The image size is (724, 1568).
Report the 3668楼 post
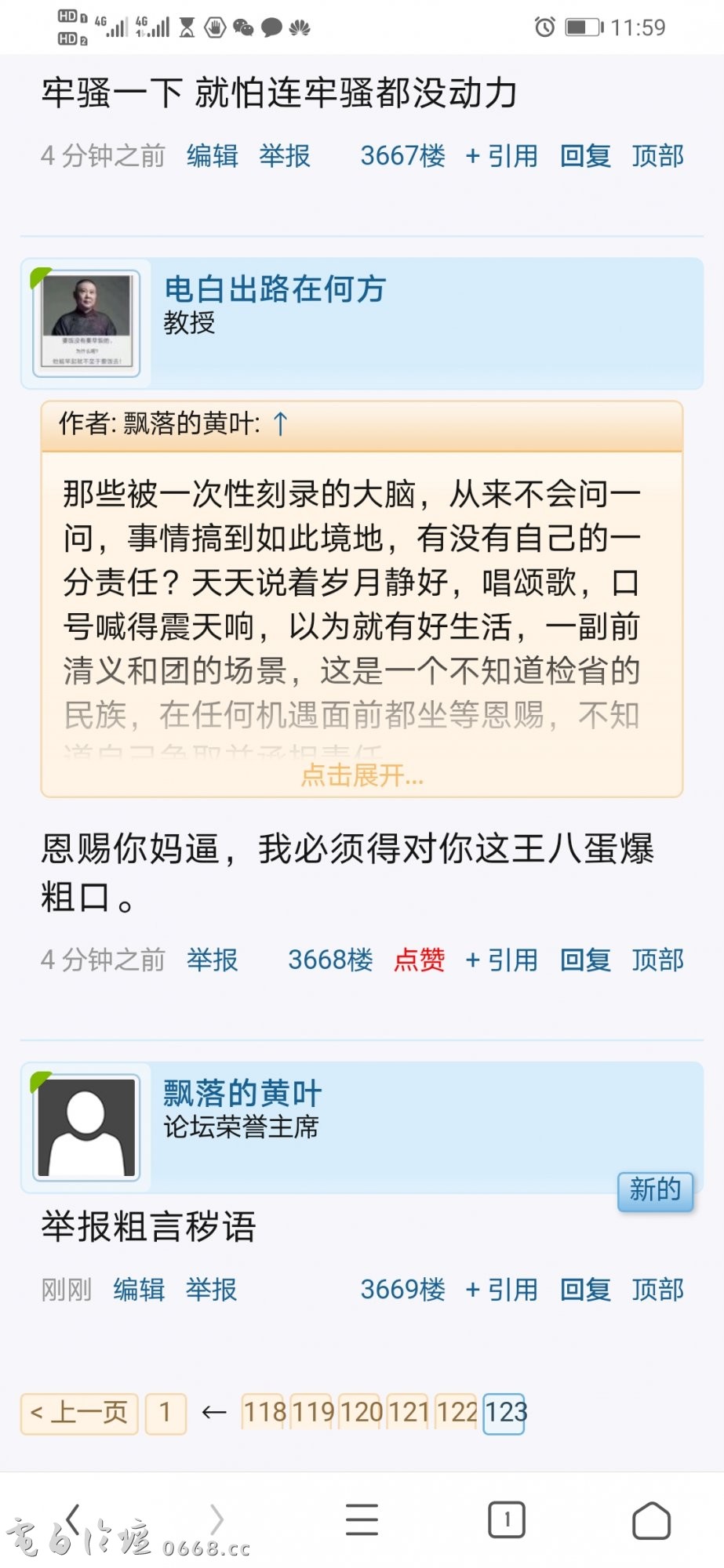[x=212, y=960]
